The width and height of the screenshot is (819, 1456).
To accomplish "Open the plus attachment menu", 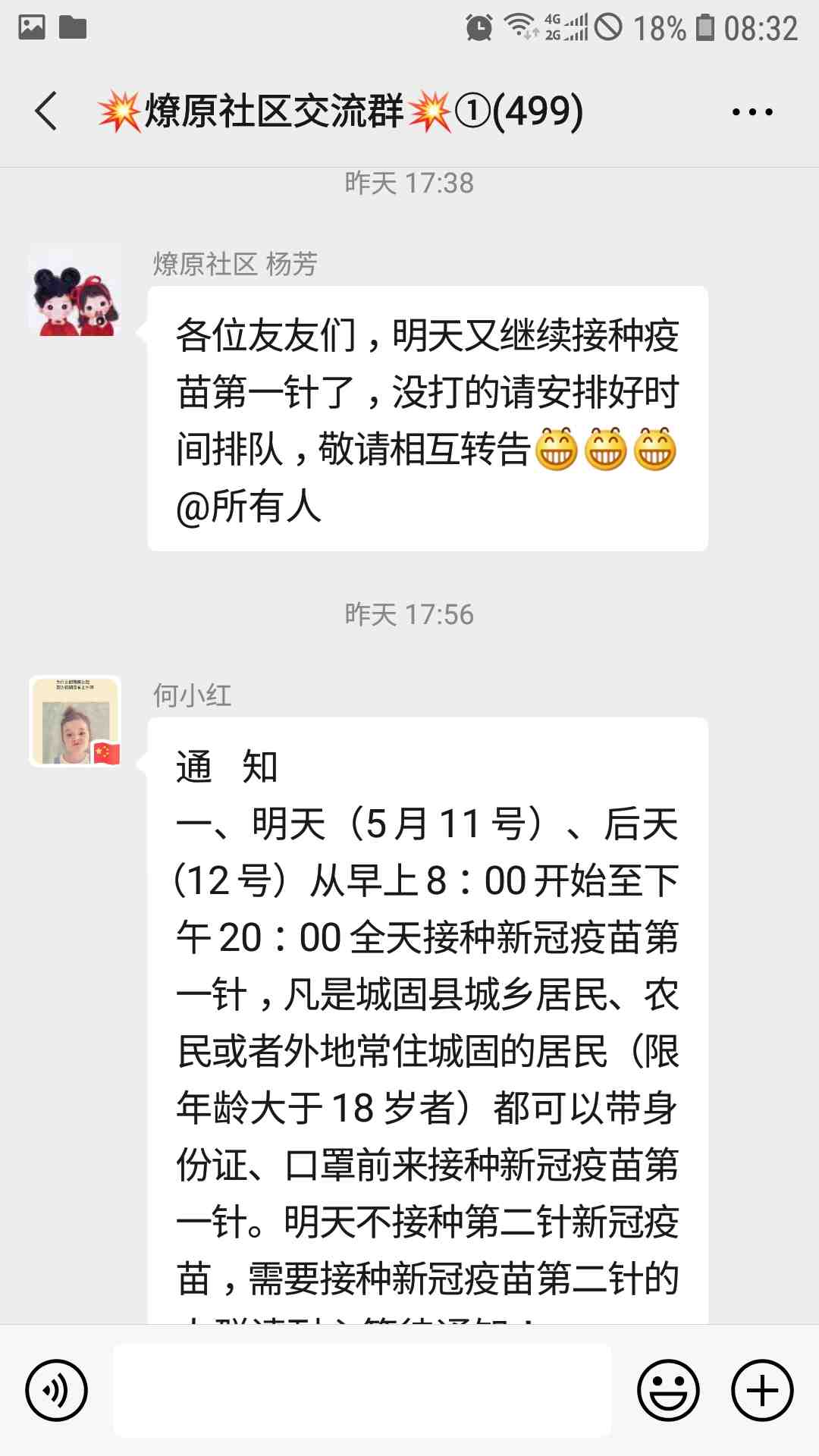I will (761, 1390).
